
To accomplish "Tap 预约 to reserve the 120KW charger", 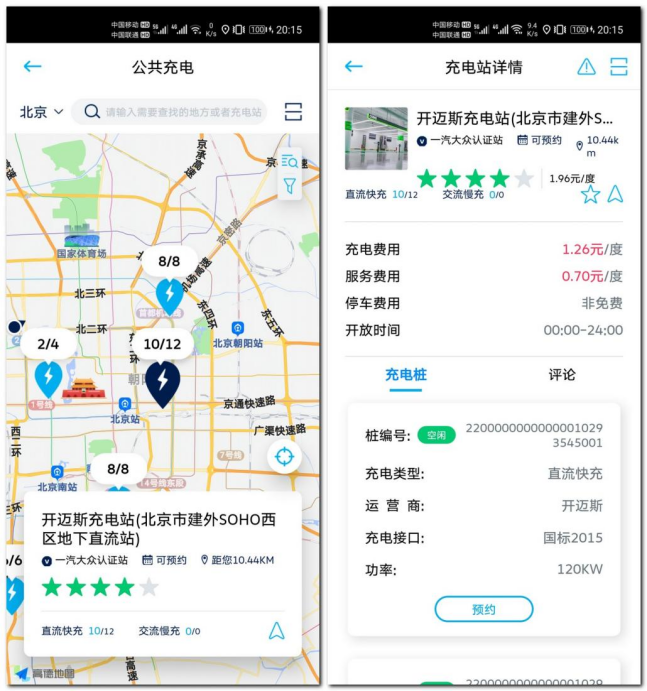I will 483,609.
